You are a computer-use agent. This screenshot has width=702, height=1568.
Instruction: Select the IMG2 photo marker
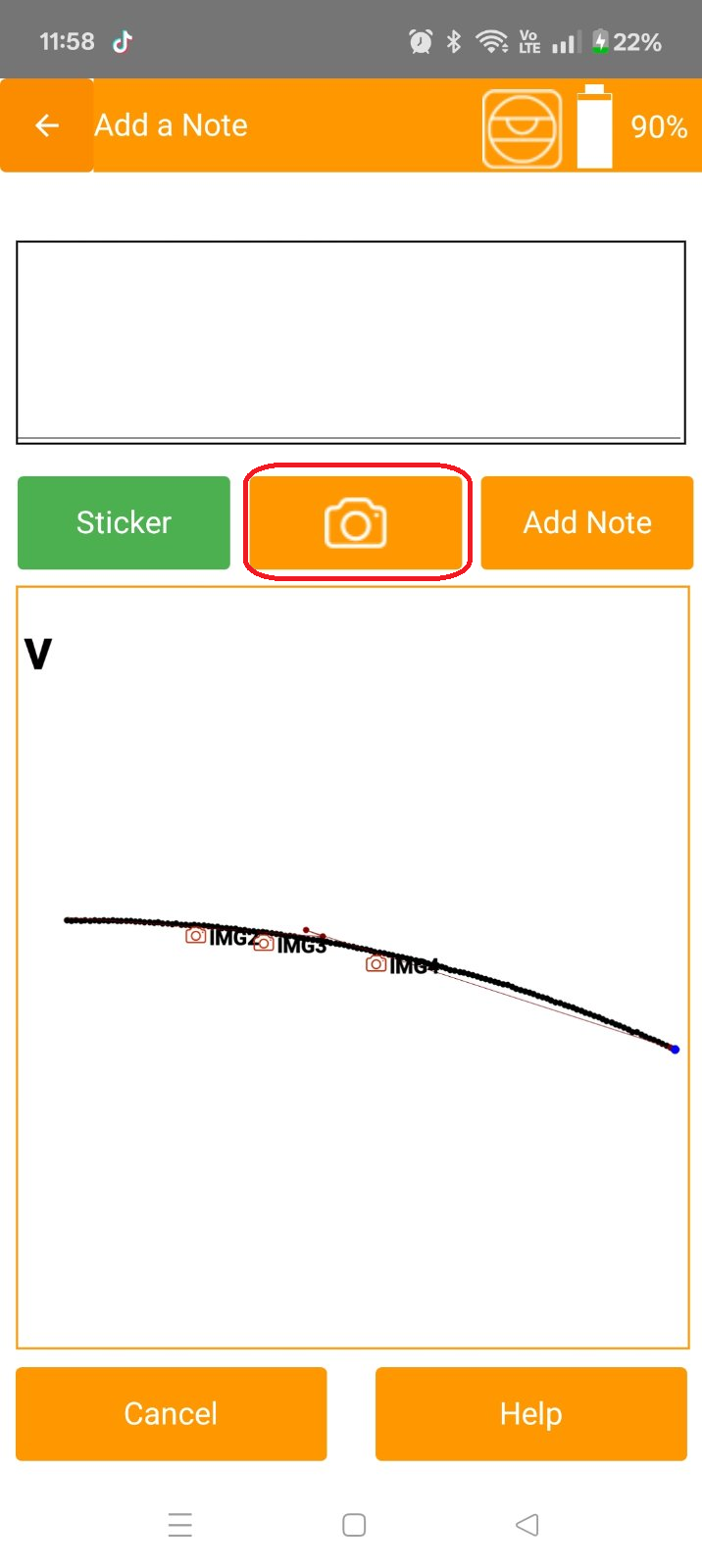(x=197, y=936)
